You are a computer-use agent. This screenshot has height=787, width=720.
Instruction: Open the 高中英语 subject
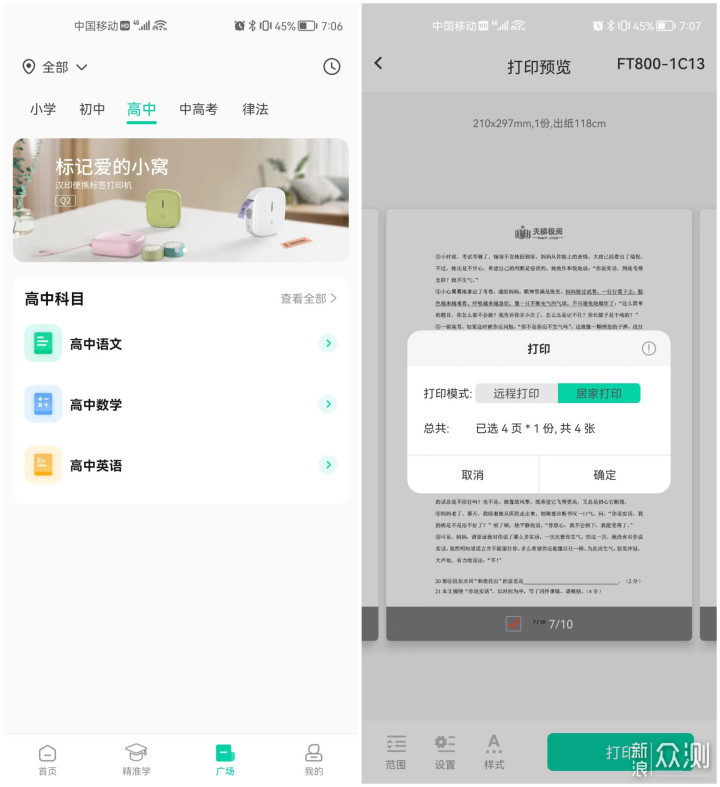pyautogui.click(x=180, y=465)
